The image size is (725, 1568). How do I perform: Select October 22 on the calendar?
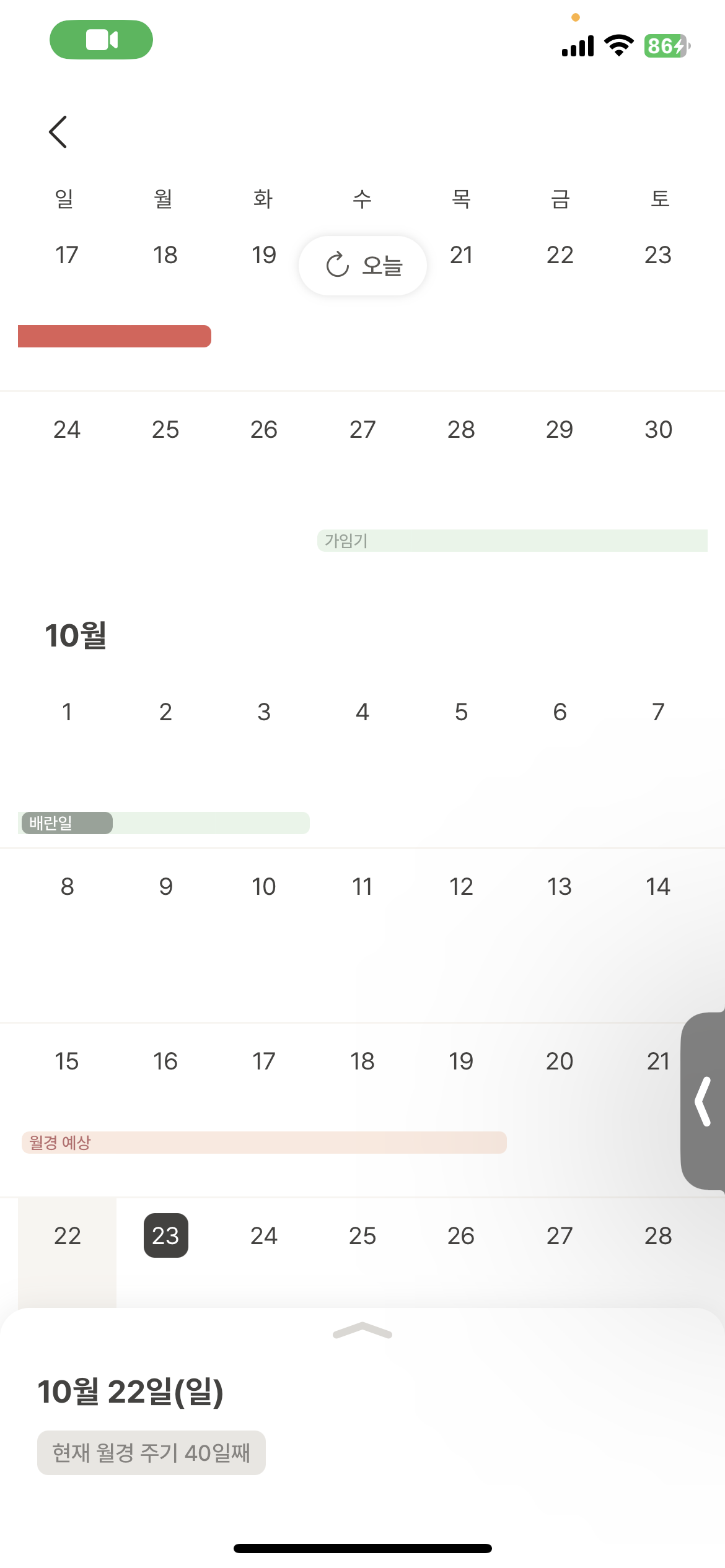(67, 1235)
